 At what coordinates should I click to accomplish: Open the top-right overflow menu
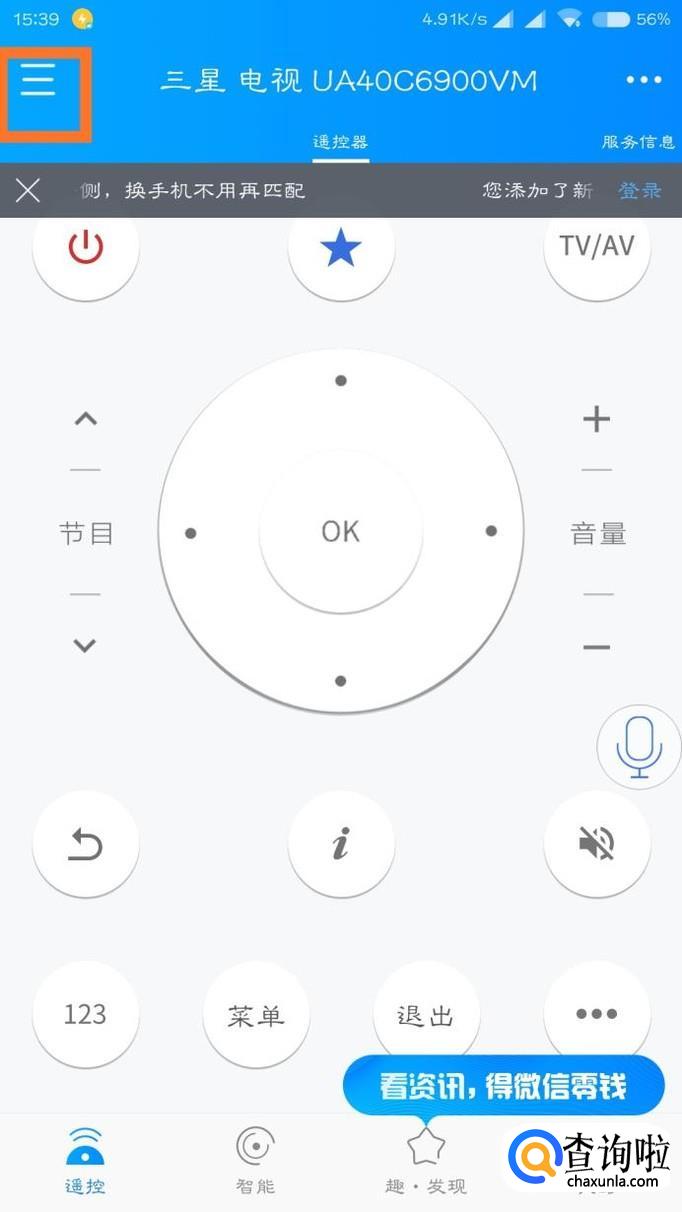point(644,80)
